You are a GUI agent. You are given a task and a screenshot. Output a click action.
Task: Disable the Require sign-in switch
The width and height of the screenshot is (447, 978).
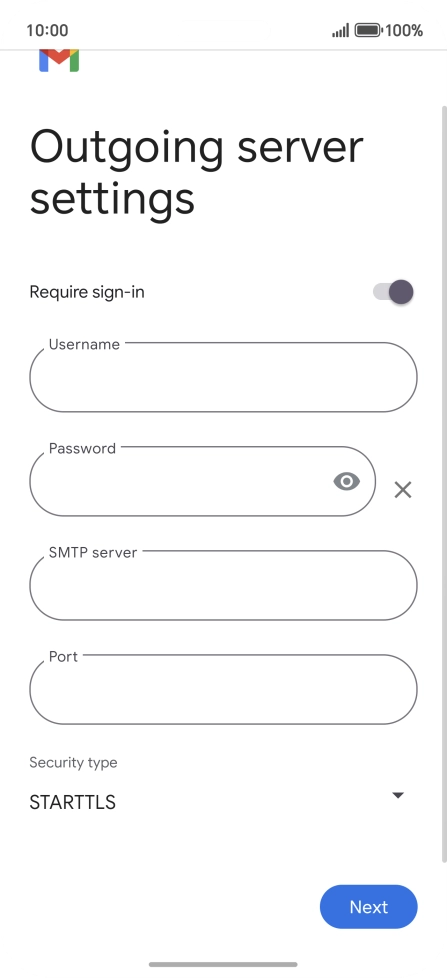point(393,291)
